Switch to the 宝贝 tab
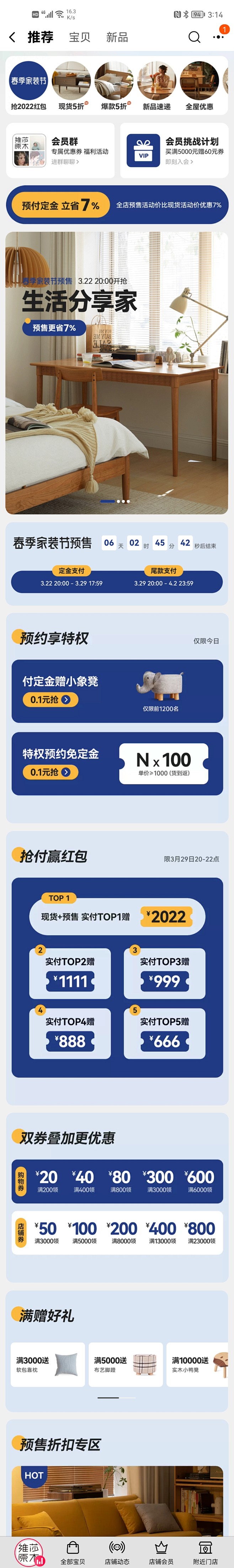The width and height of the screenshot is (234, 1568). pyautogui.click(x=79, y=38)
